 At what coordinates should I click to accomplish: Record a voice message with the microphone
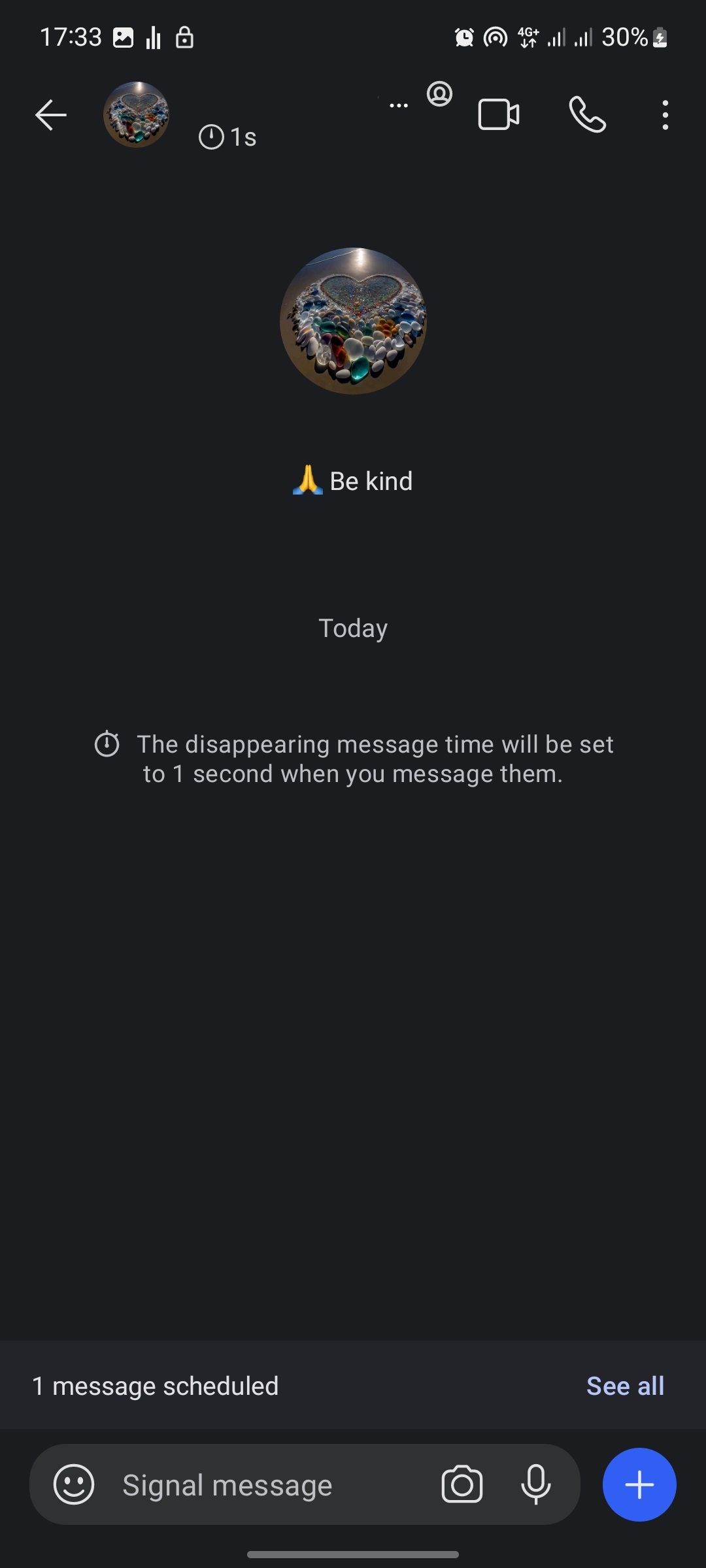tap(536, 1484)
